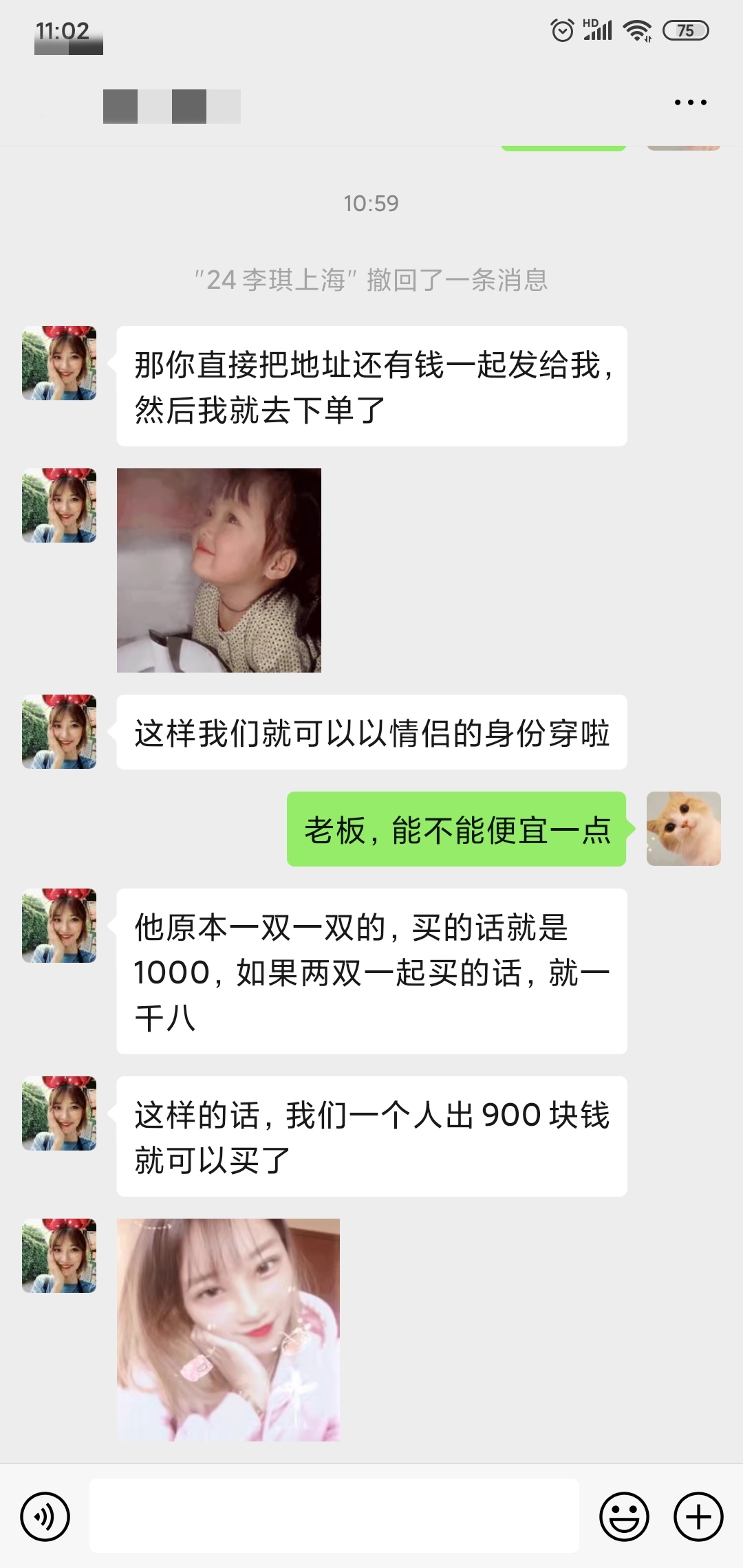Switch to voice message input
The image size is (743, 1568).
coord(45,1516)
